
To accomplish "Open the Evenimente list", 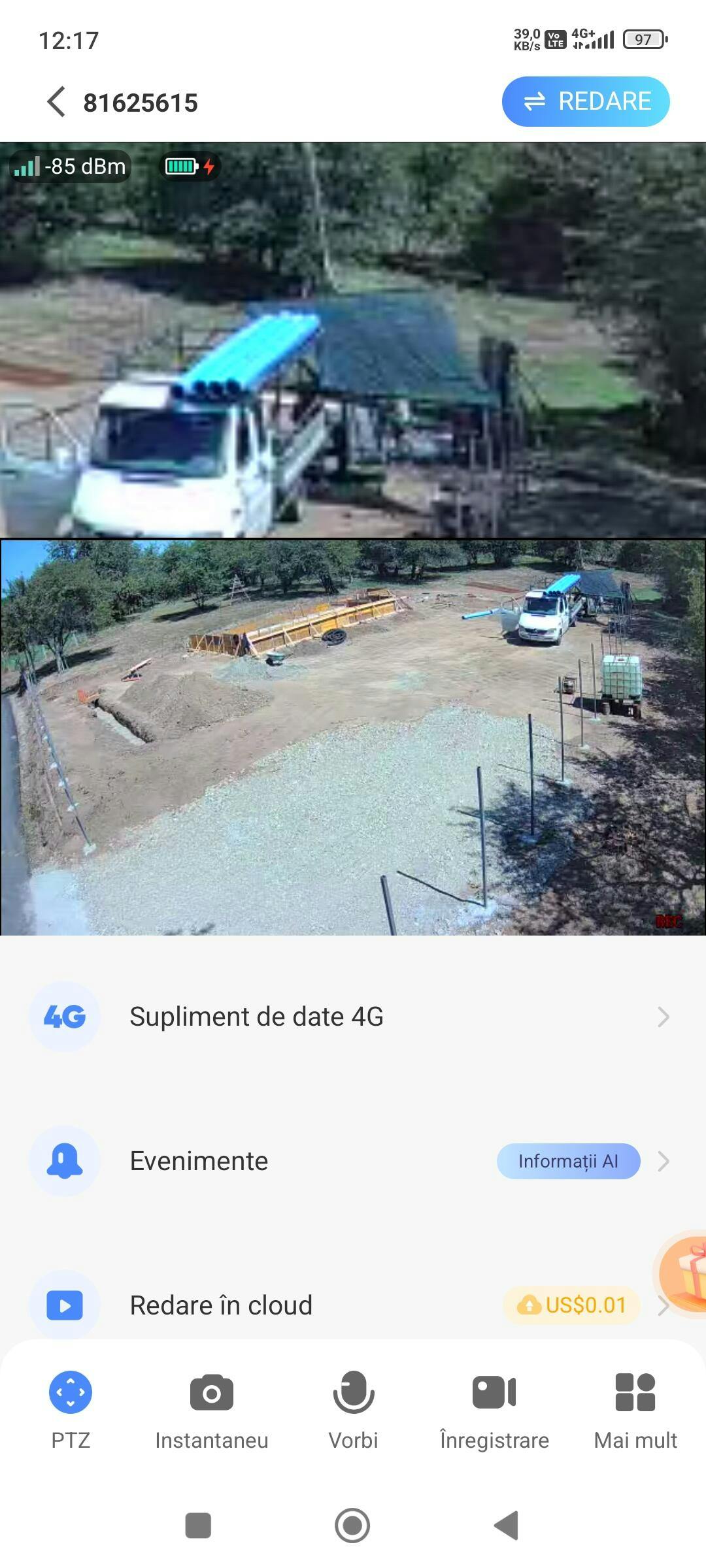I will [261, 1161].
